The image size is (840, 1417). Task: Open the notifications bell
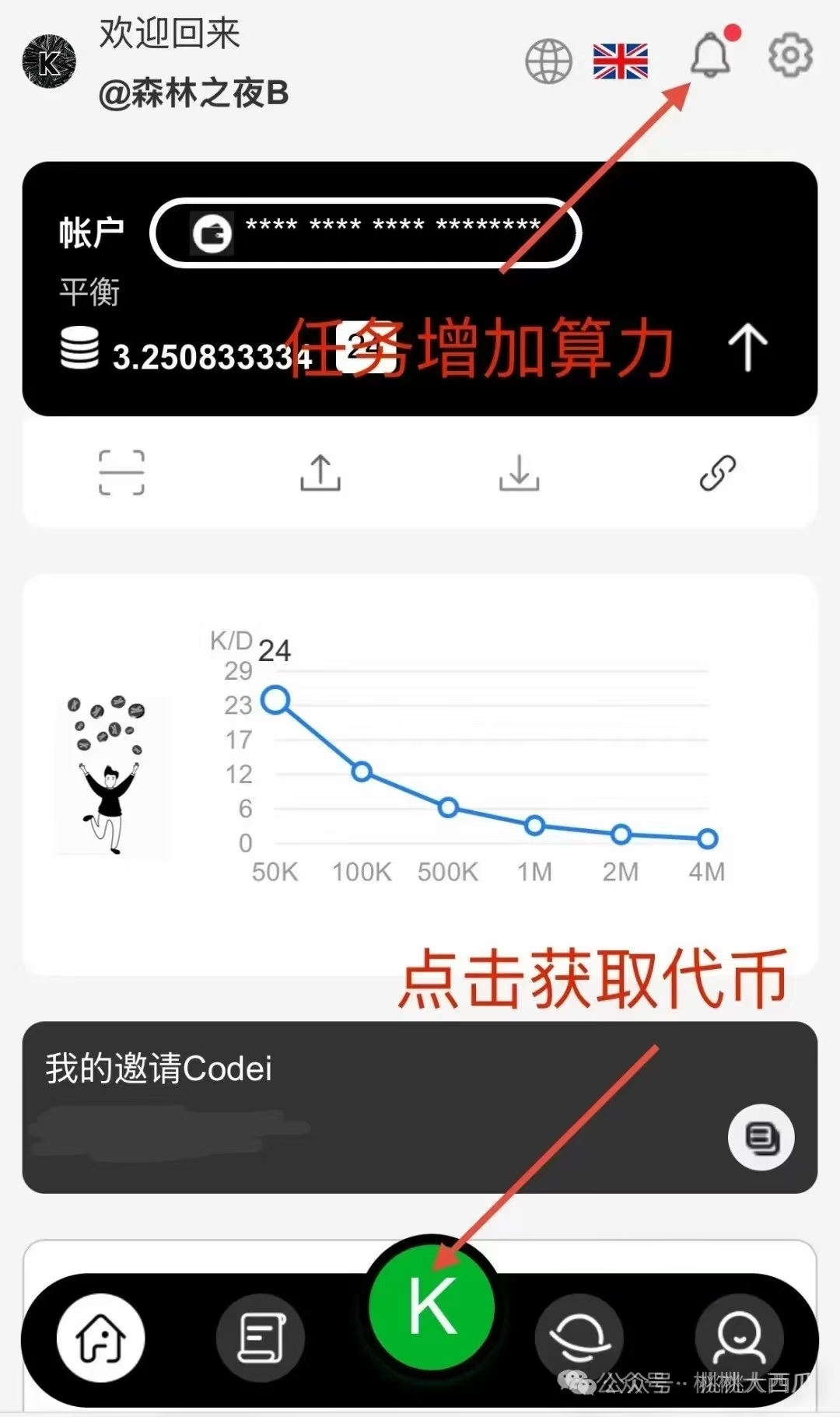click(710, 56)
